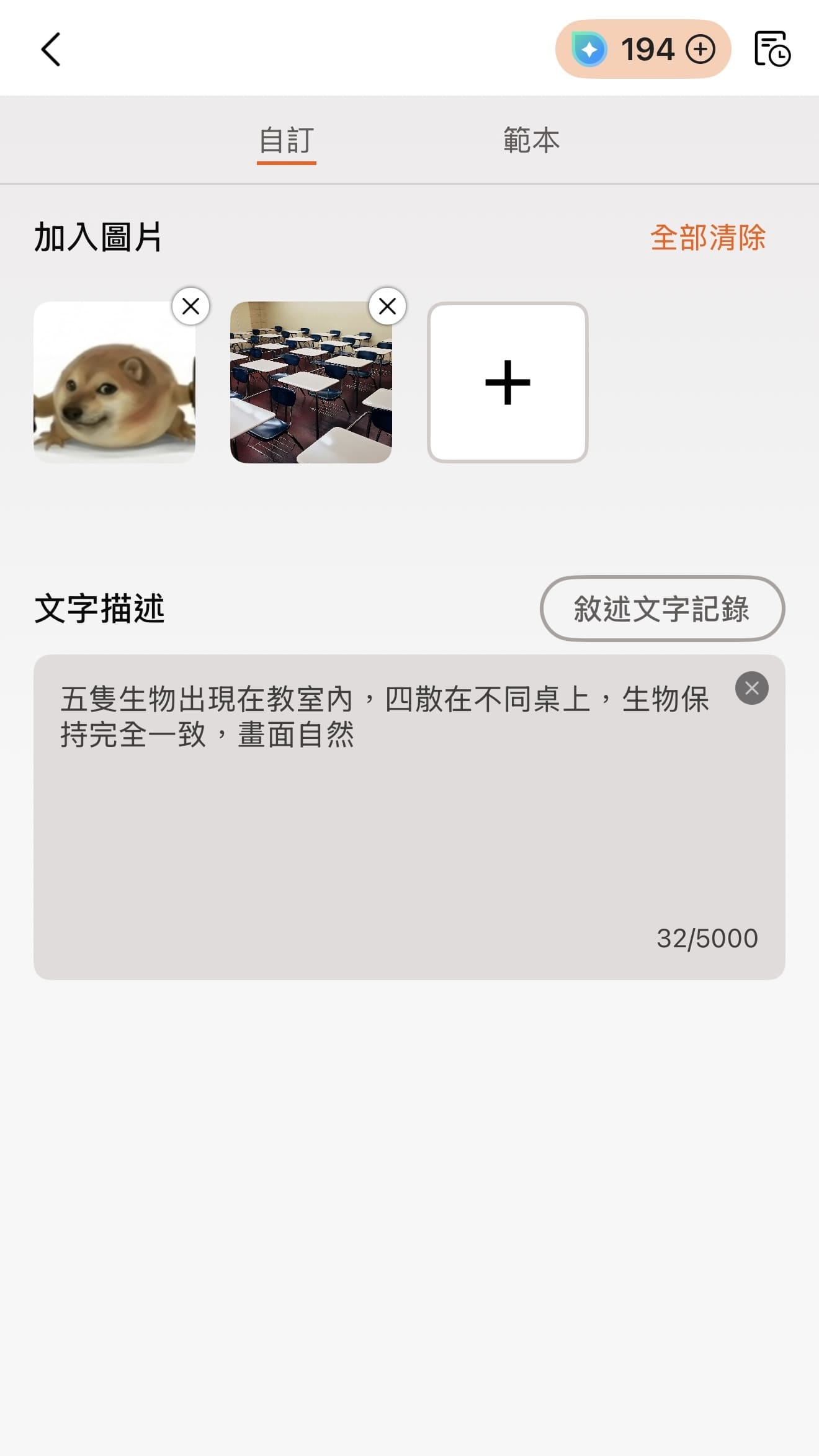The image size is (819, 1456).
Task: Click 全部清除 to clear all images
Action: tap(709, 236)
